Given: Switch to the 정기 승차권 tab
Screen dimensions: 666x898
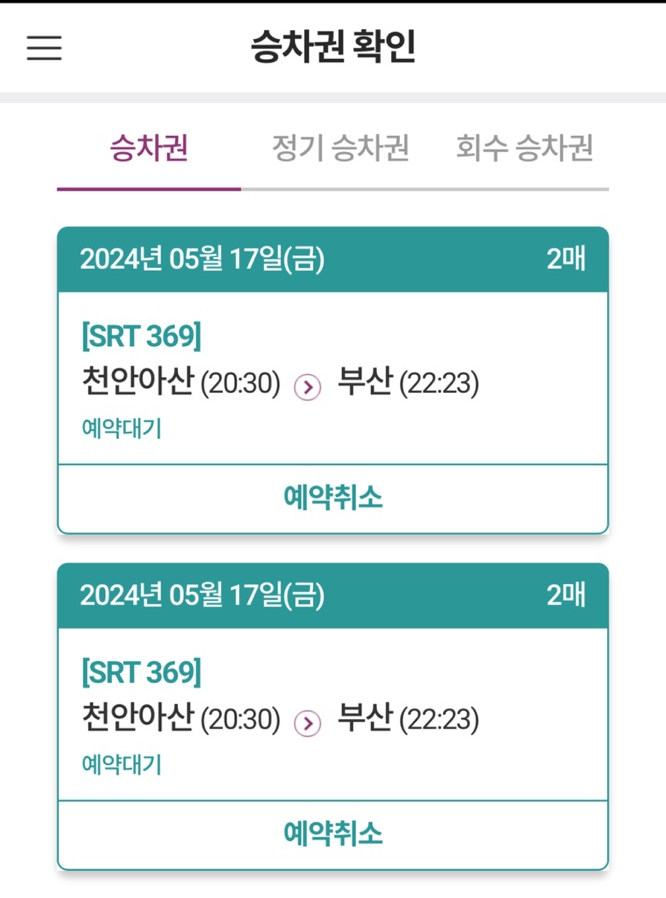Looking at the screenshot, I should (x=340, y=148).
